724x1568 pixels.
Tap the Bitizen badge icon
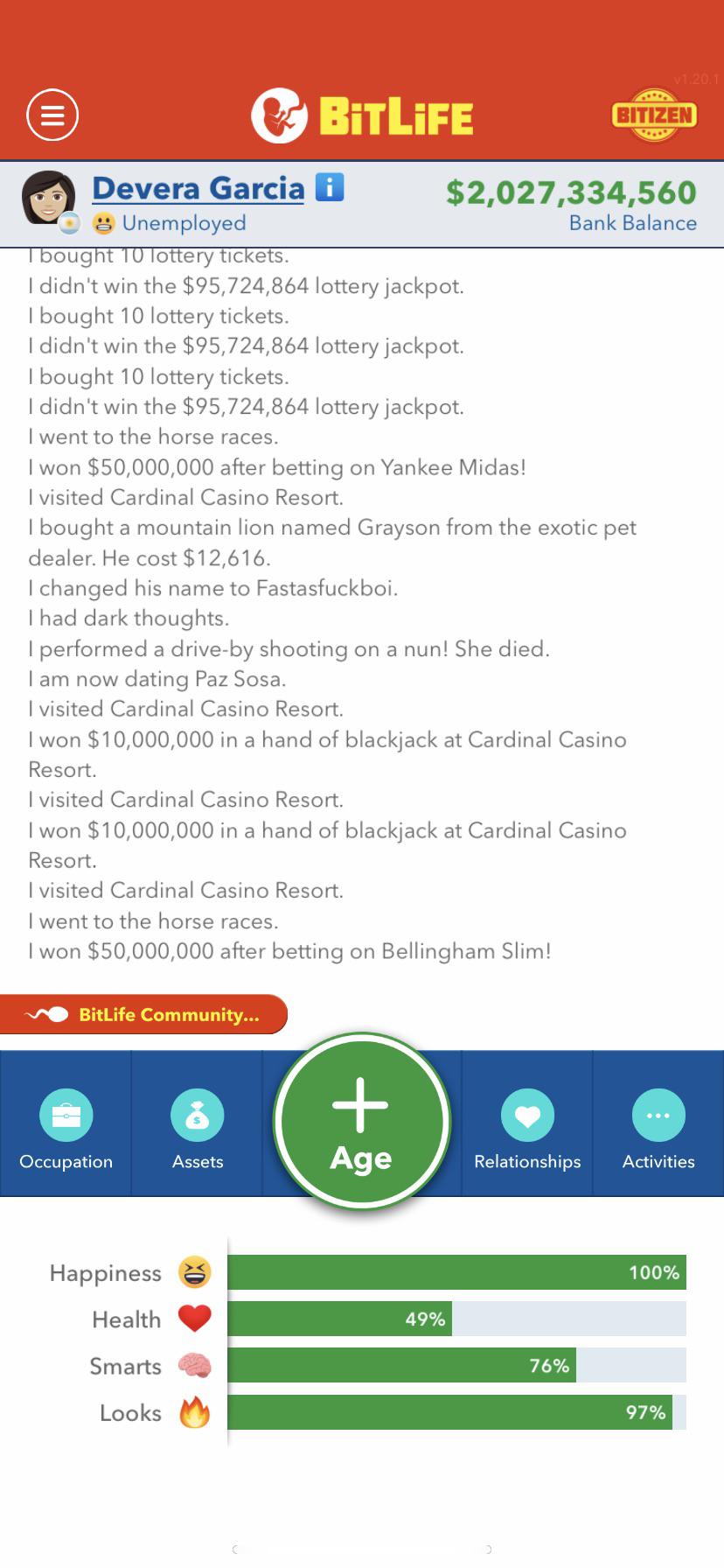coord(653,115)
